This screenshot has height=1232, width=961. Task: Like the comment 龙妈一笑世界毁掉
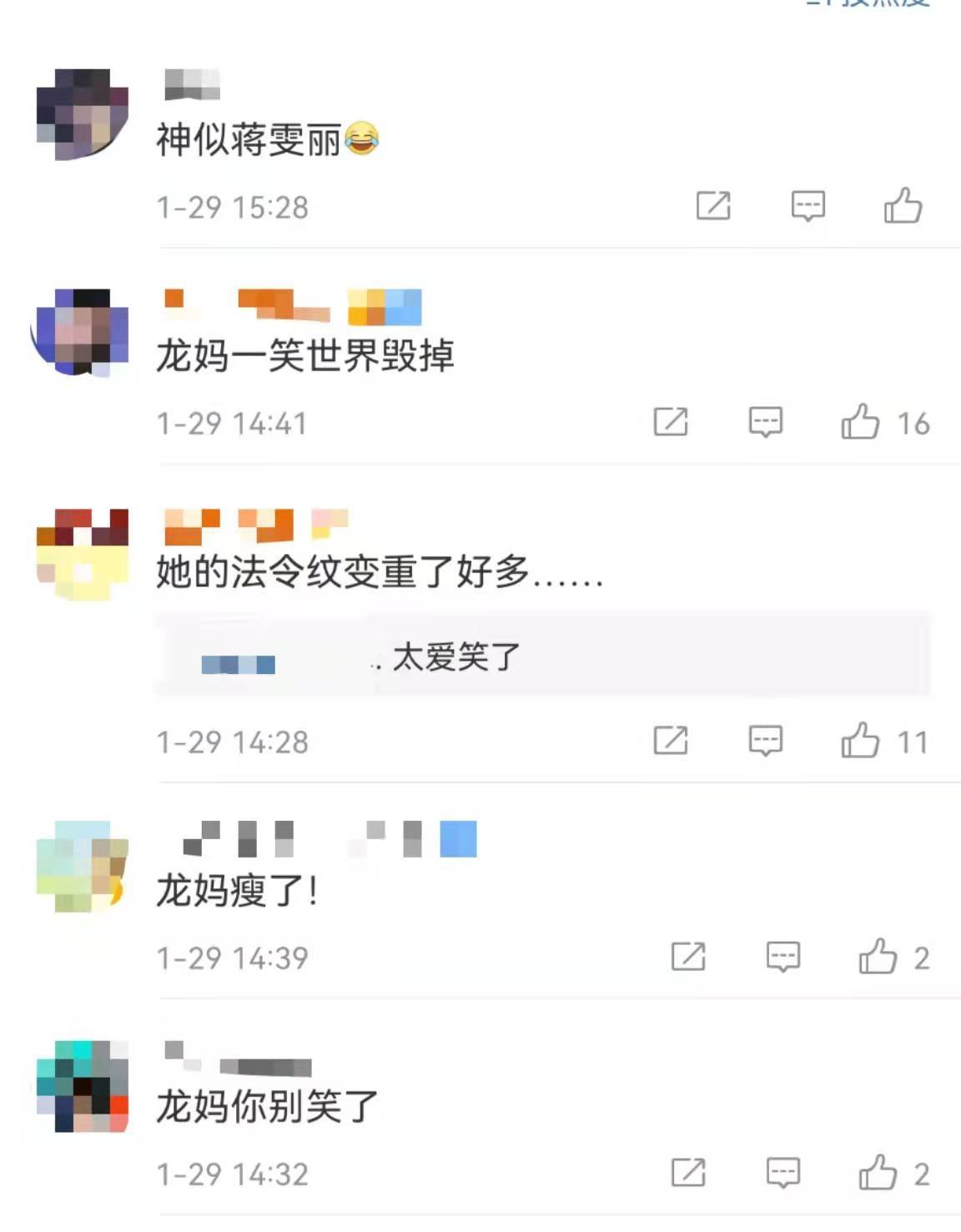[x=861, y=422]
